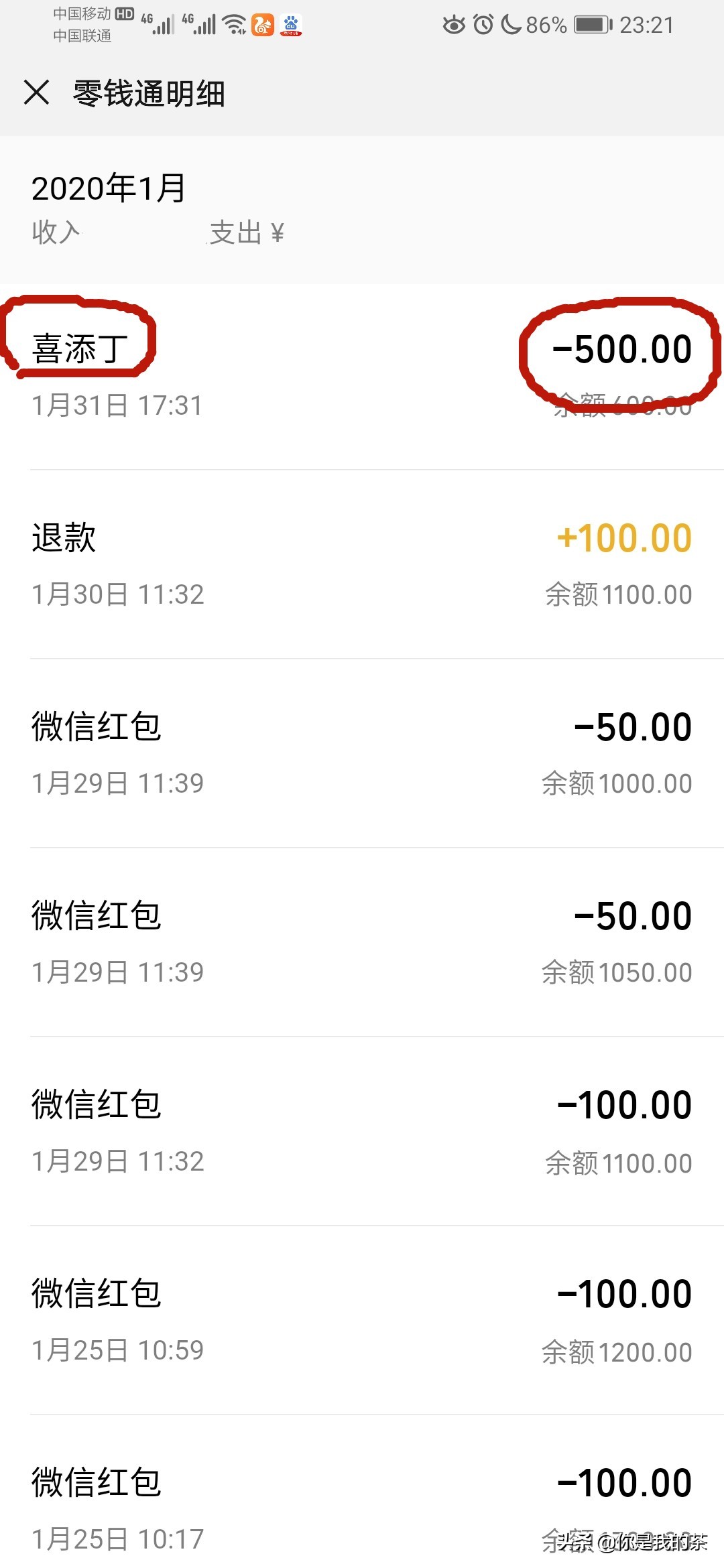The width and height of the screenshot is (724, 1568).
Task: Close the 零钱通明细 page
Action: pyautogui.click(x=36, y=94)
